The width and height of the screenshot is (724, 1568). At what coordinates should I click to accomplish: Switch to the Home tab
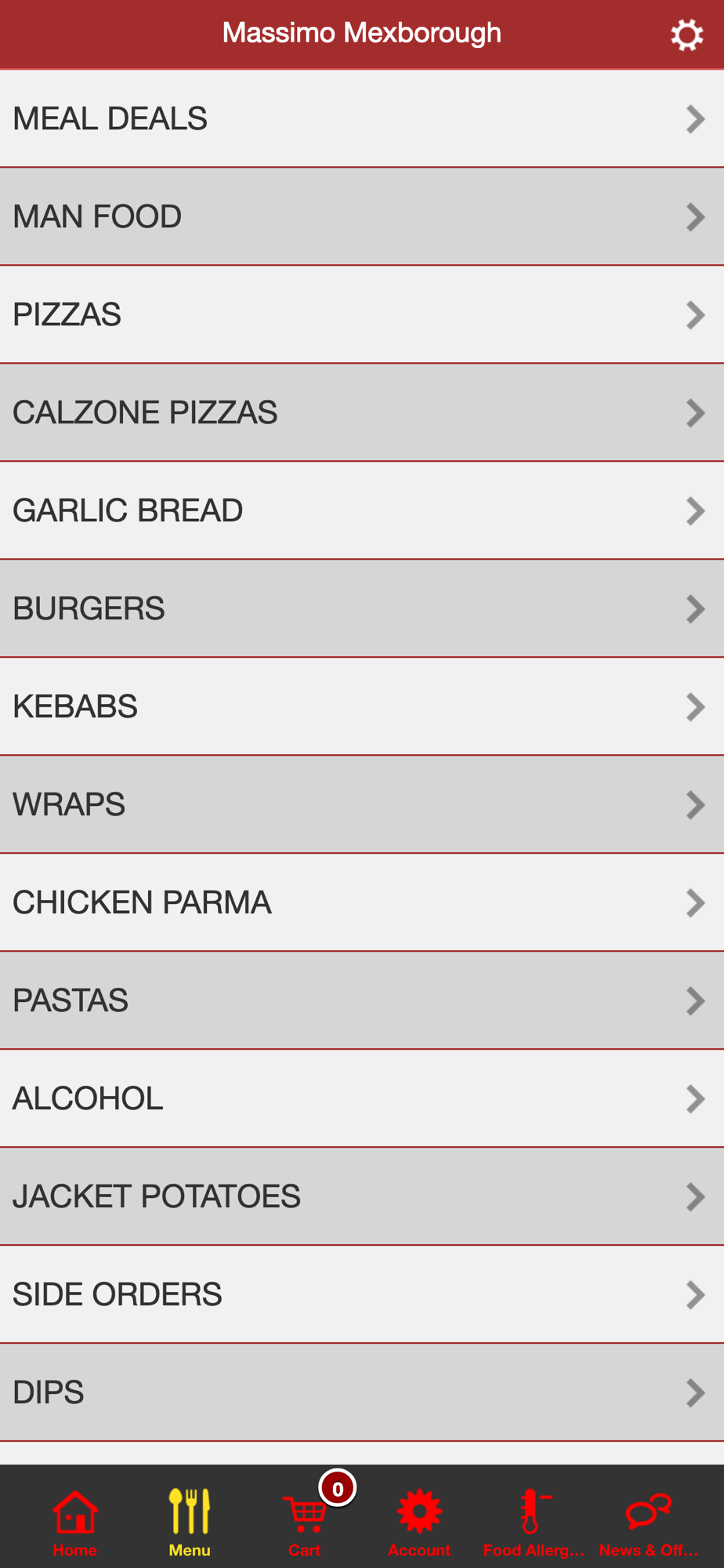(75, 1523)
